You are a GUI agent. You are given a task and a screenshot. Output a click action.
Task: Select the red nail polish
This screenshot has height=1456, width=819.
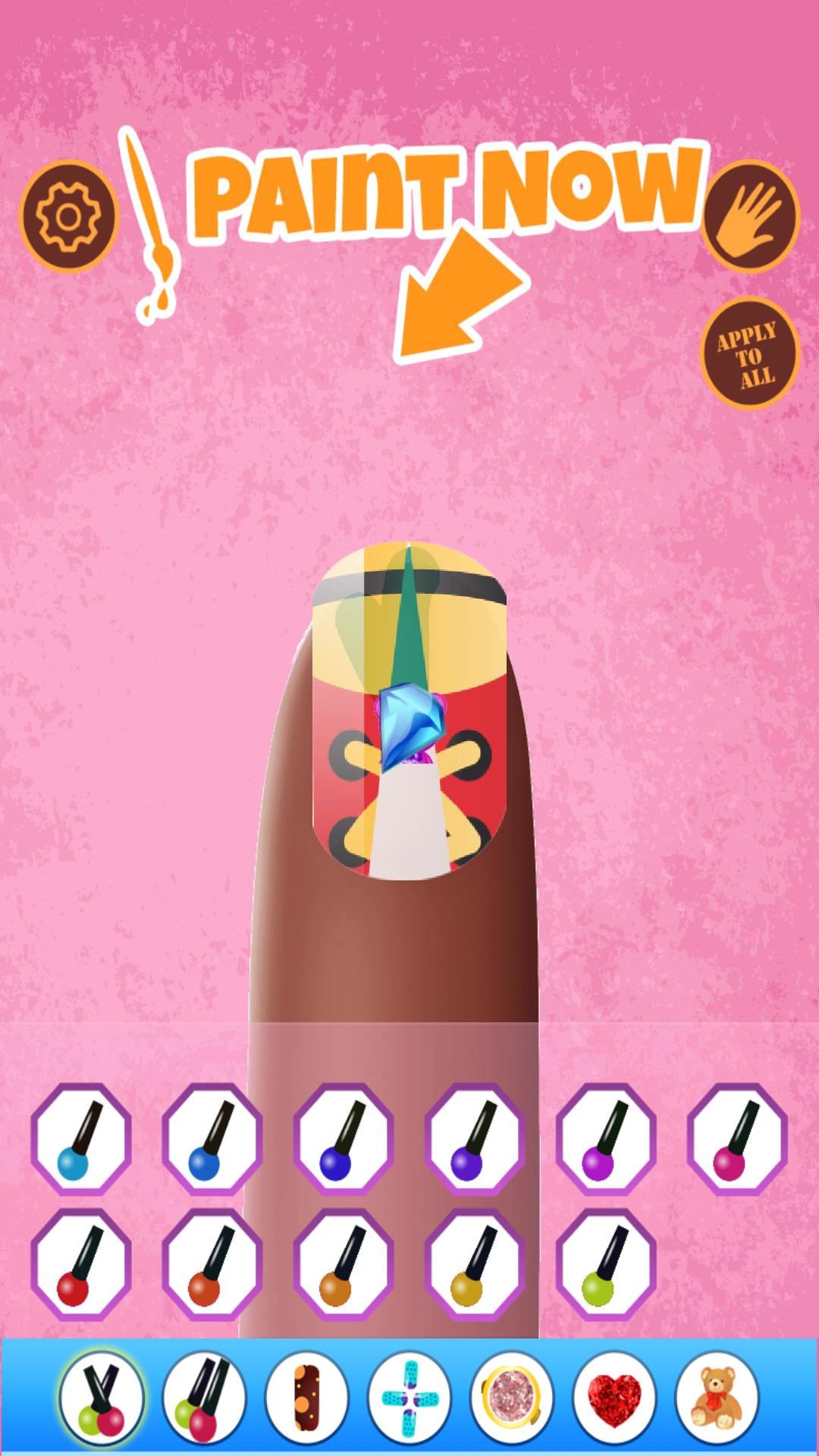(81, 1264)
